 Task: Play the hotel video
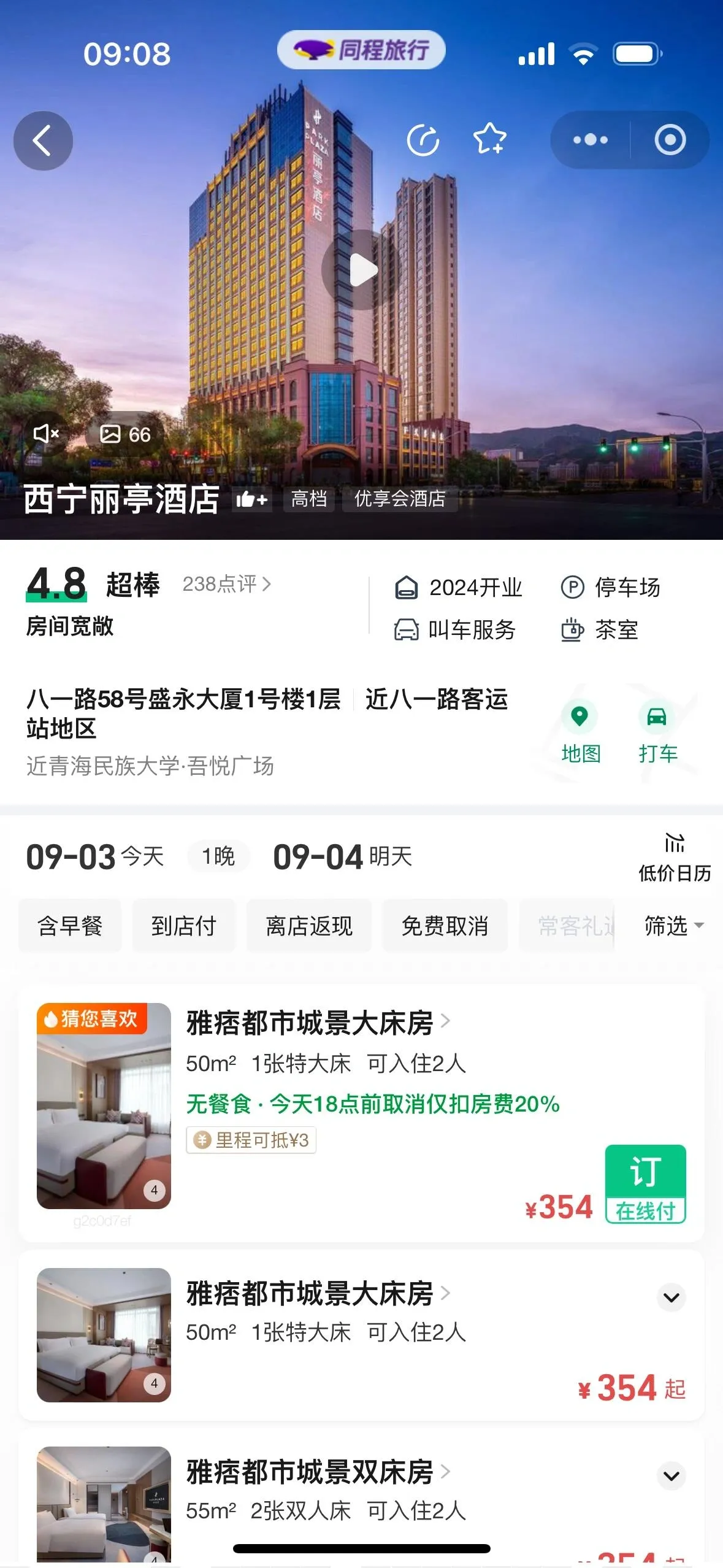pyautogui.click(x=362, y=270)
